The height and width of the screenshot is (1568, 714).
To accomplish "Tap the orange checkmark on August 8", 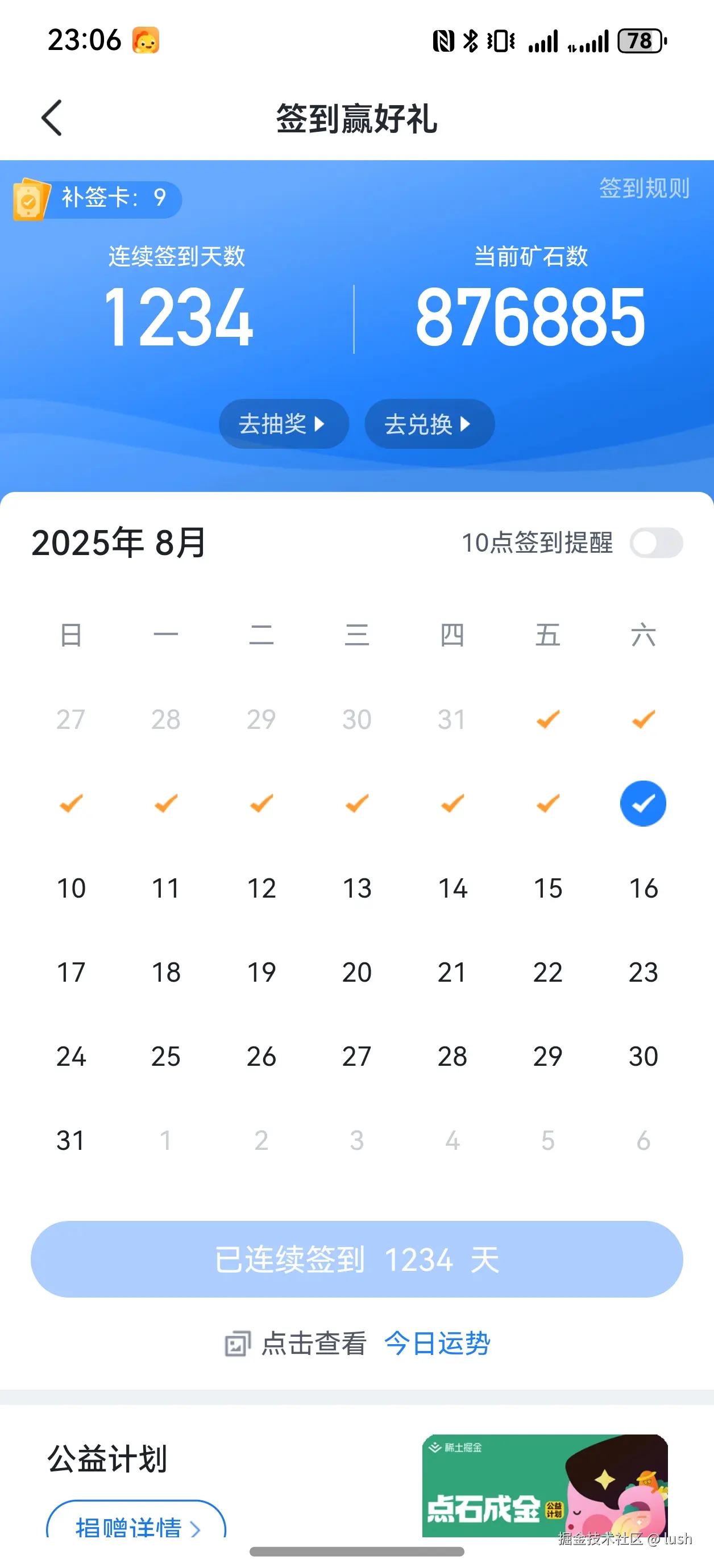I will point(546,803).
